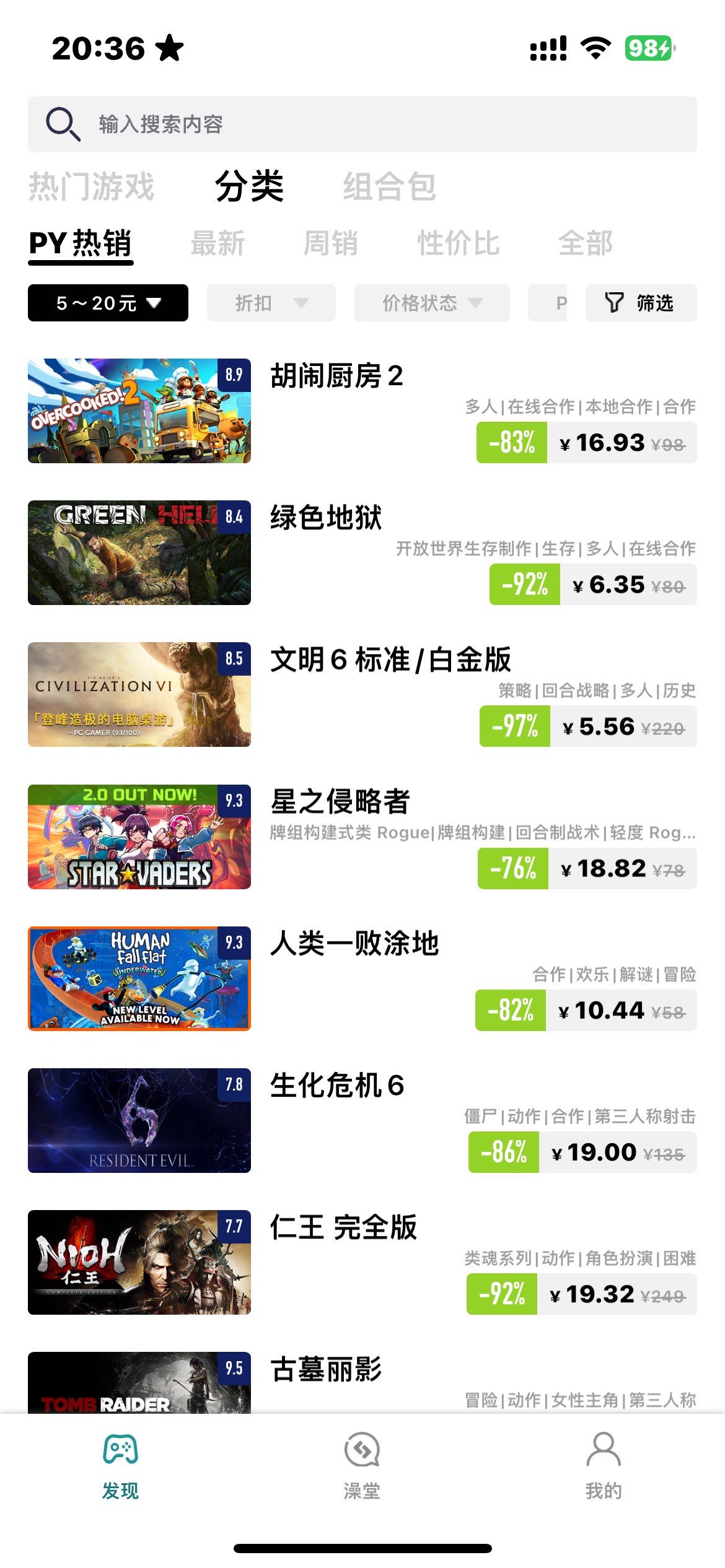Open 文明 6 标准/白金版 listing

[362, 694]
